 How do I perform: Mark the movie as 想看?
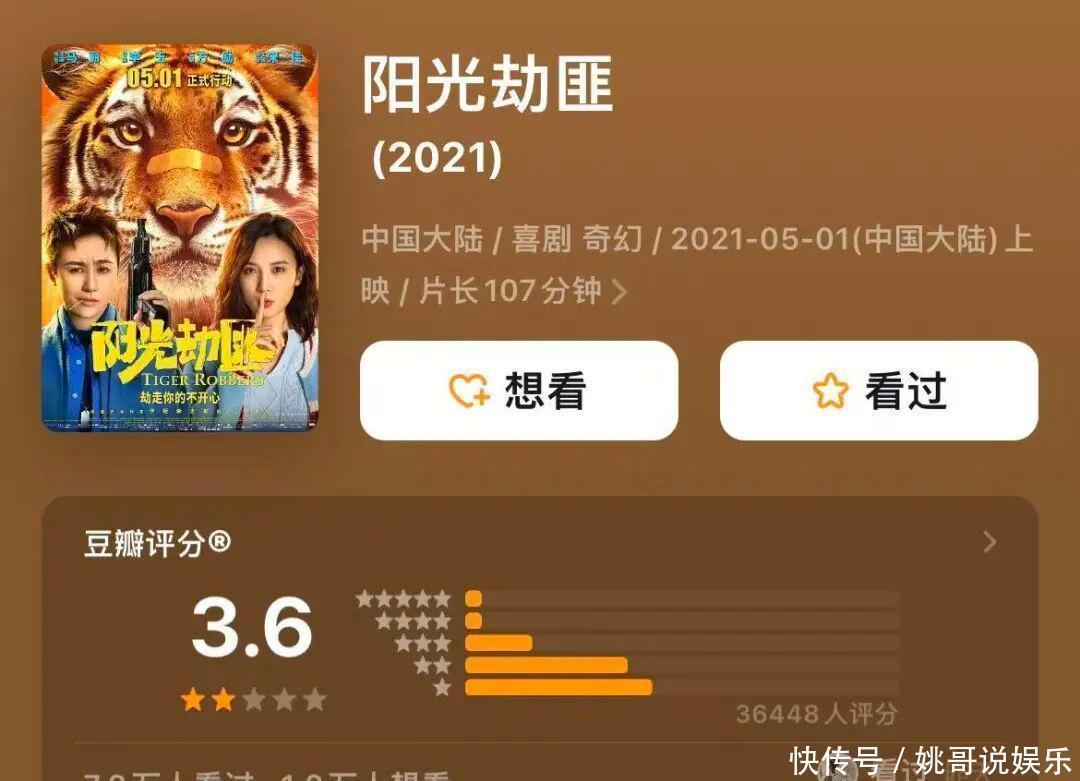[518, 391]
